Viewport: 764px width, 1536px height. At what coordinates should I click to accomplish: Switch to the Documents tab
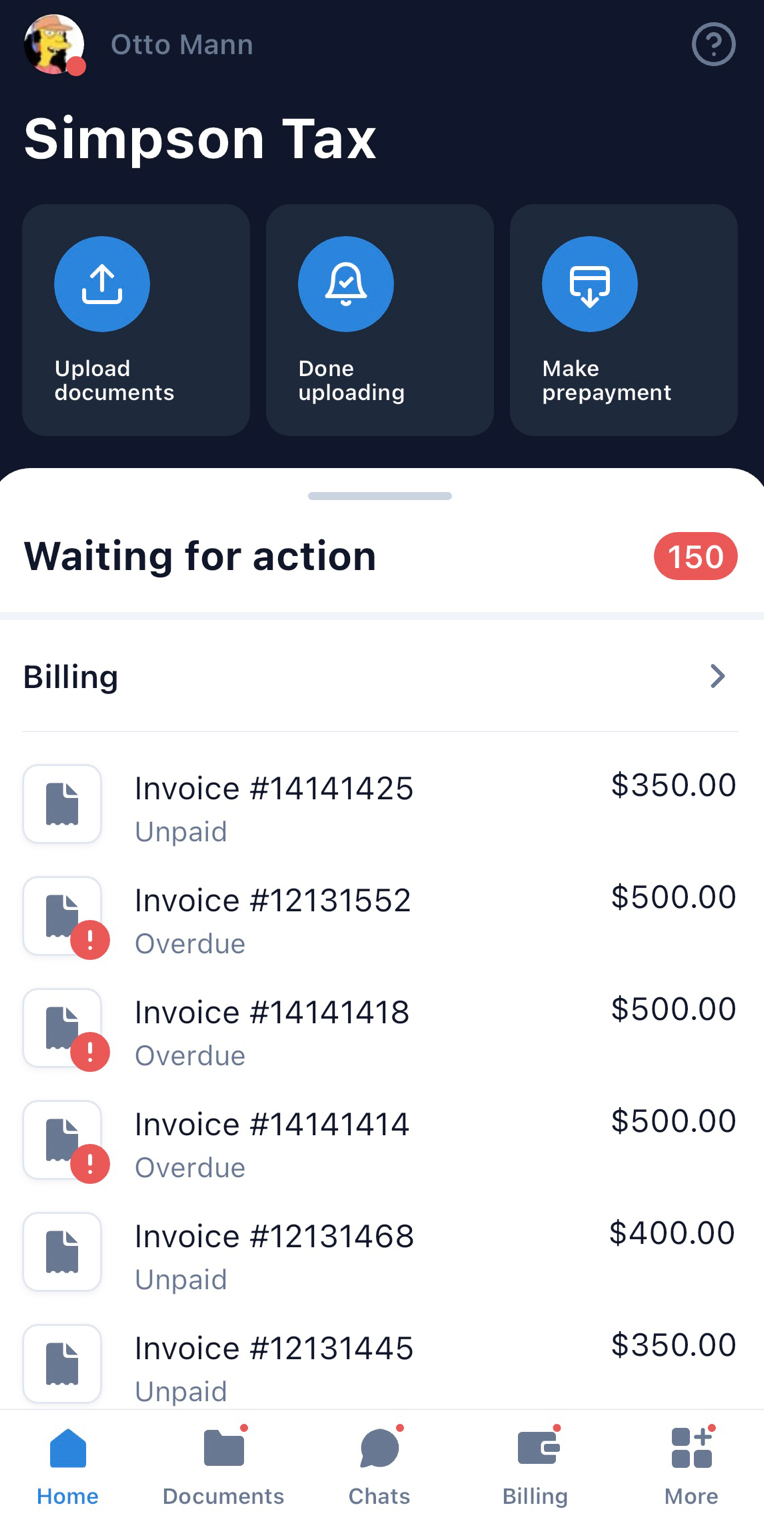click(223, 1468)
